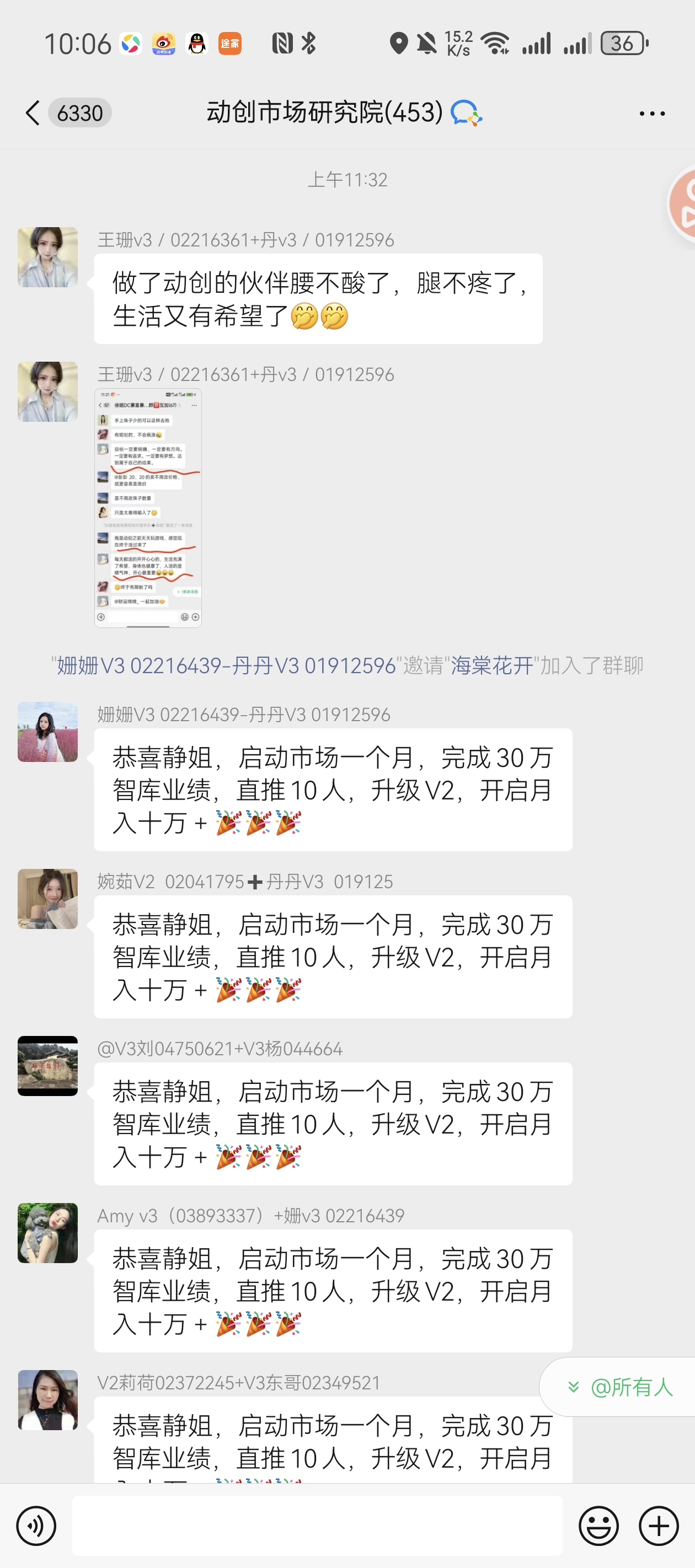The height and width of the screenshot is (1568, 695).
Task: Open group chat overflow menu
Action: click(x=652, y=114)
